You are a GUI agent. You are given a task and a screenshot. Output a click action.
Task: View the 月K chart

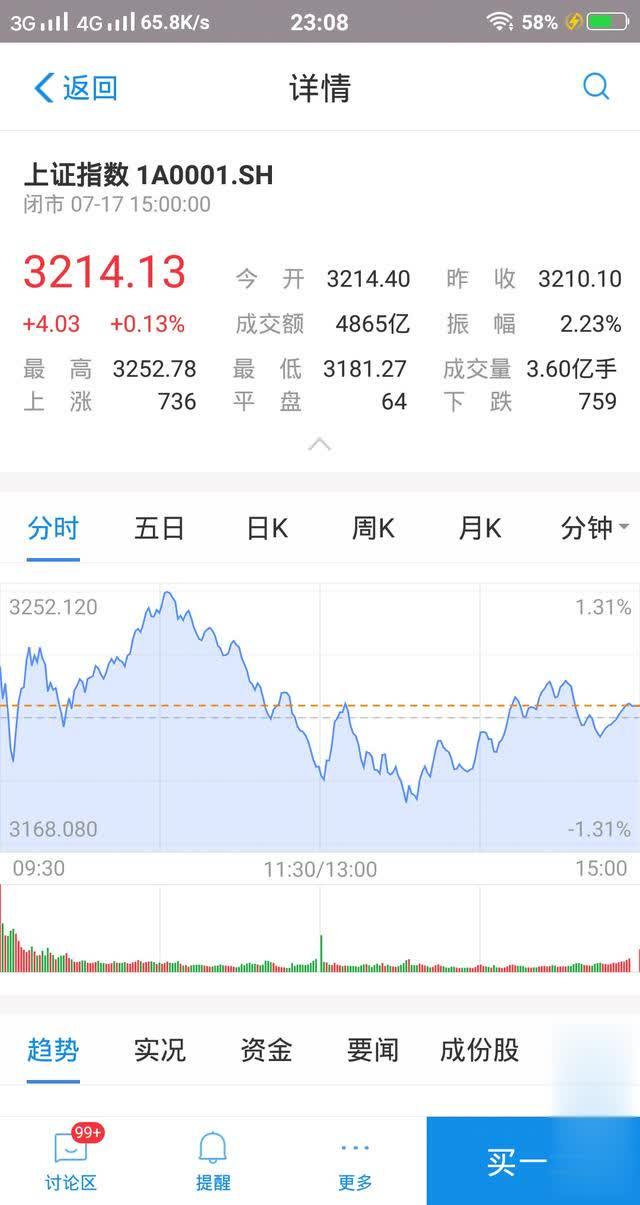[479, 528]
